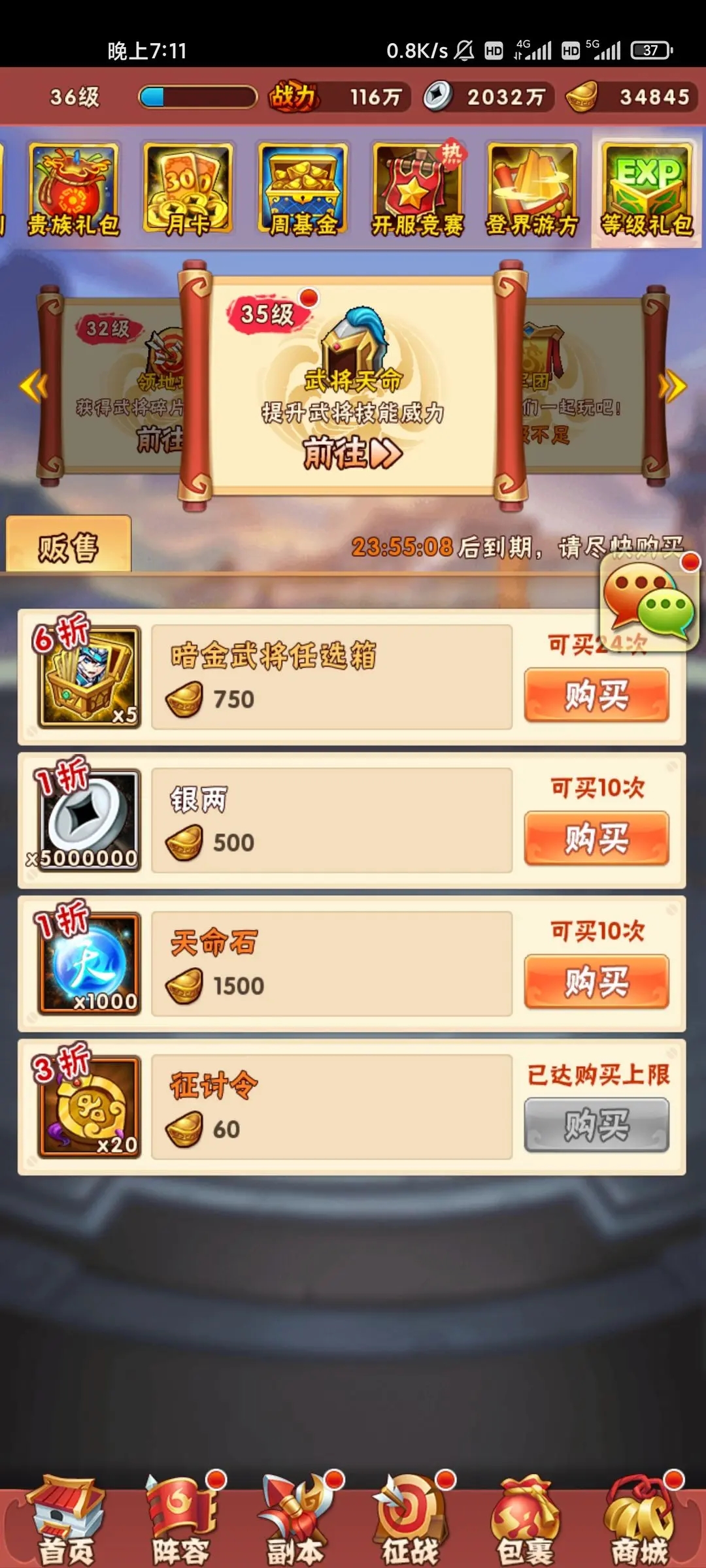Switch to the 阵容 tab
Screen dimensions: 706x1568
click(181, 1522)
